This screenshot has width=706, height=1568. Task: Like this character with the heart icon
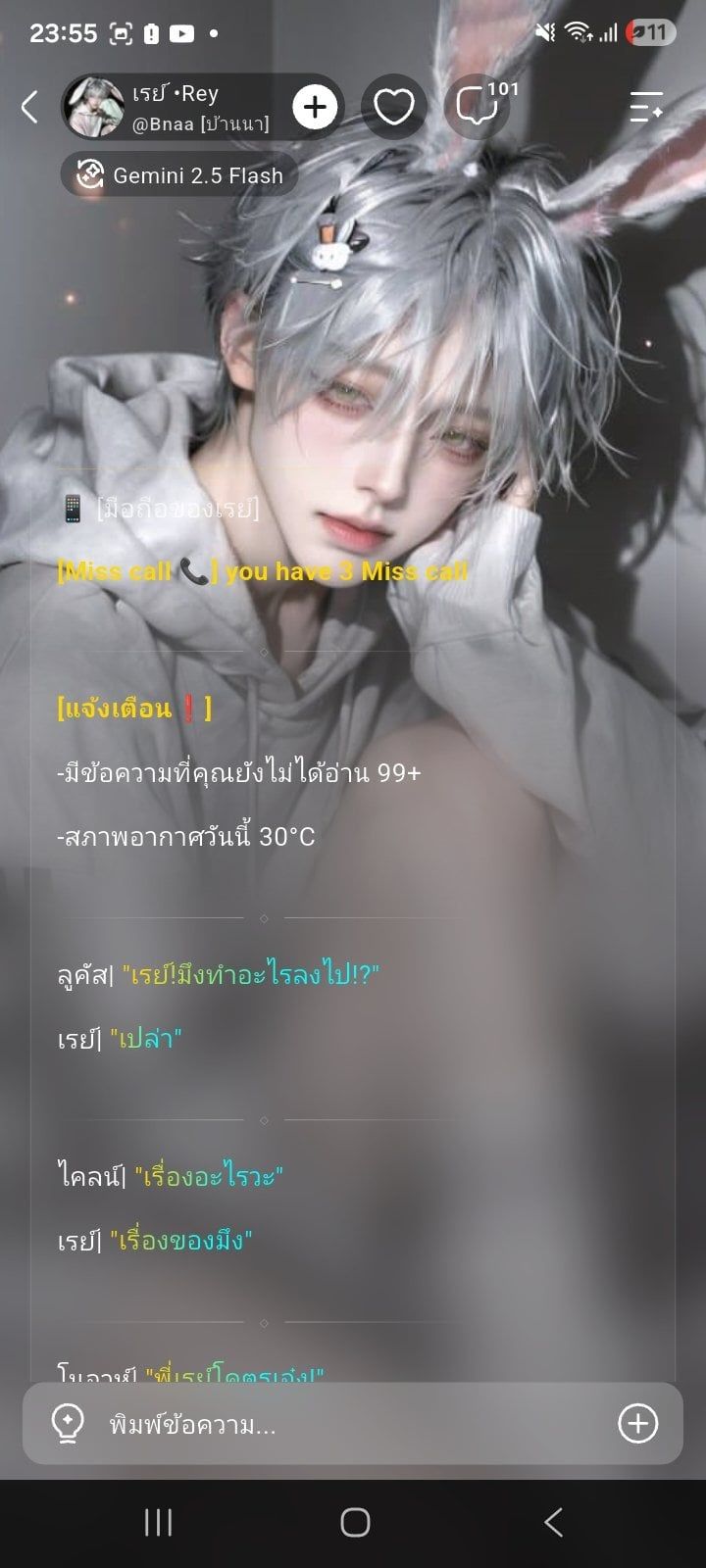(x=394, y=107)
